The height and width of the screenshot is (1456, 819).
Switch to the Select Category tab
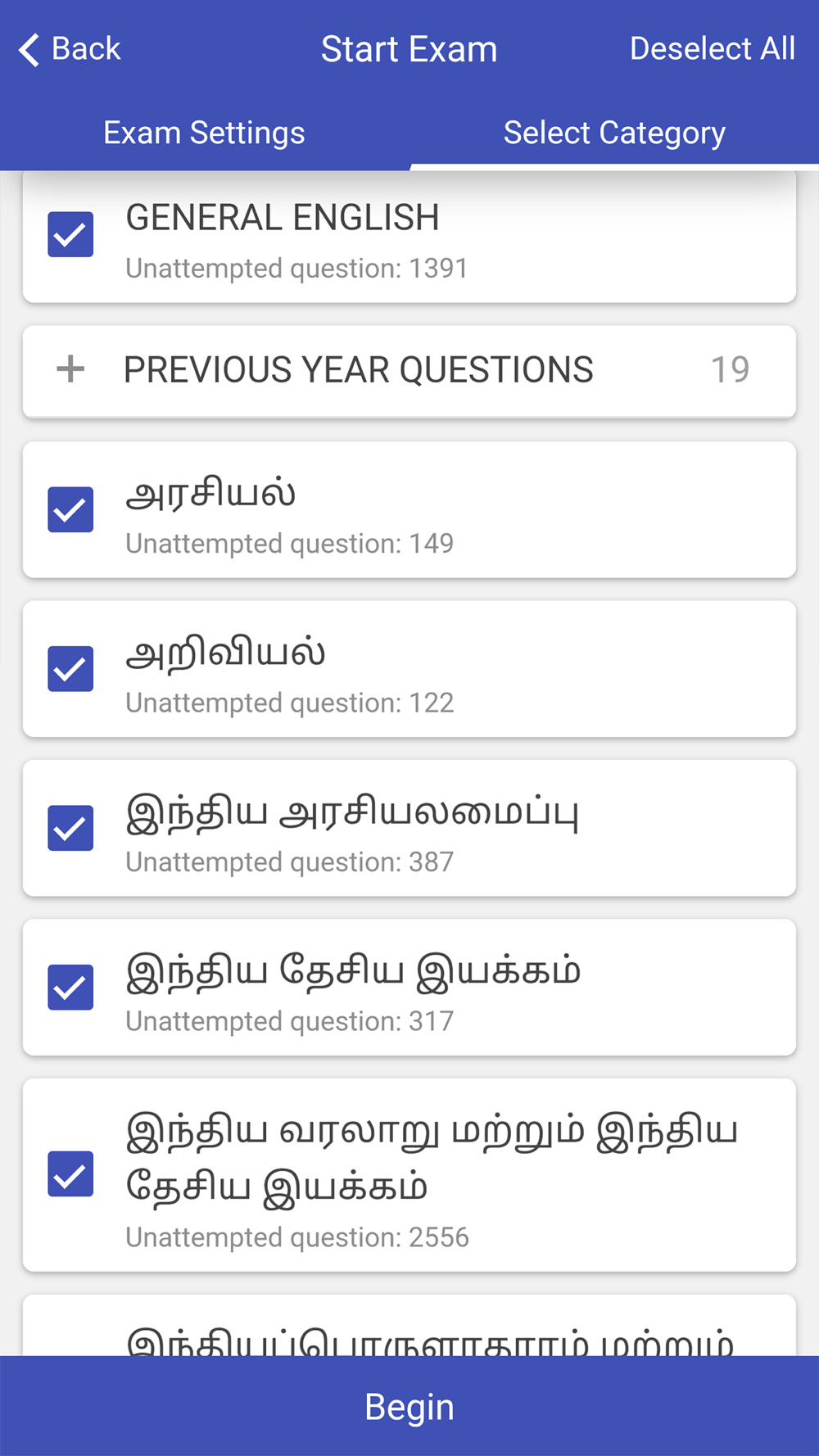(614, 133)
